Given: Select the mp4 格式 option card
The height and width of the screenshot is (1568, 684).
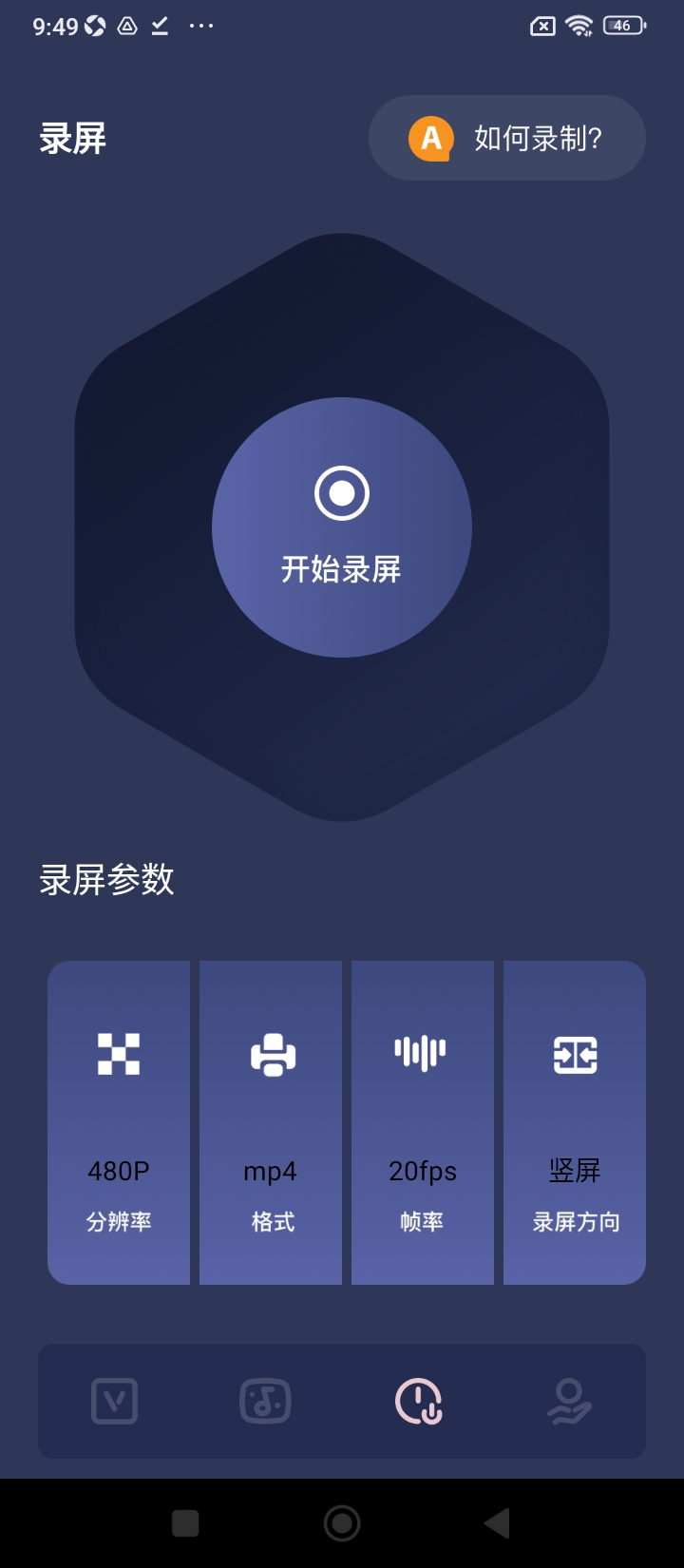Looking at the screenshot, I should pos(271,1122).
